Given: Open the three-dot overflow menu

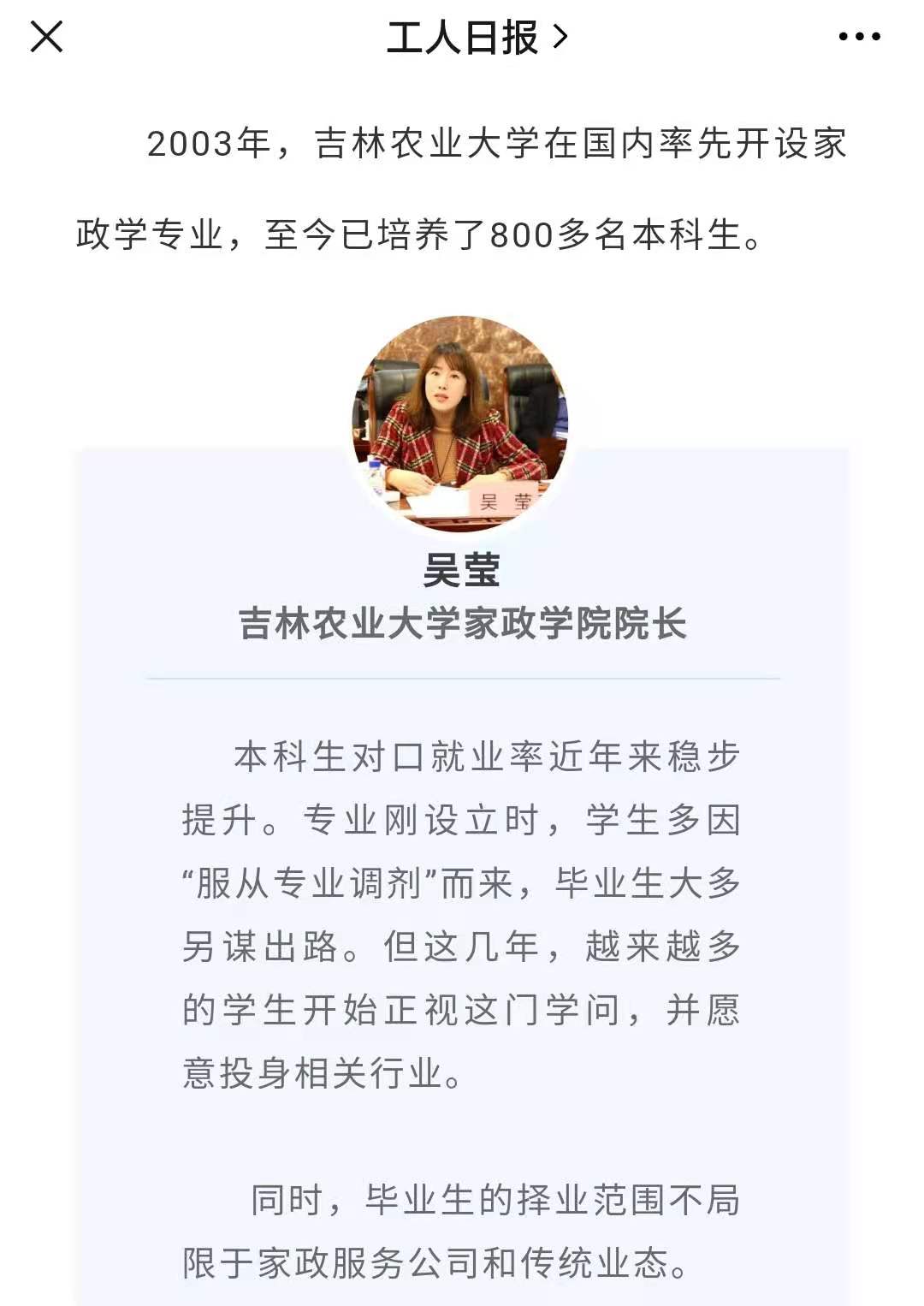Looking at the screenshot, I should [859, 37].
